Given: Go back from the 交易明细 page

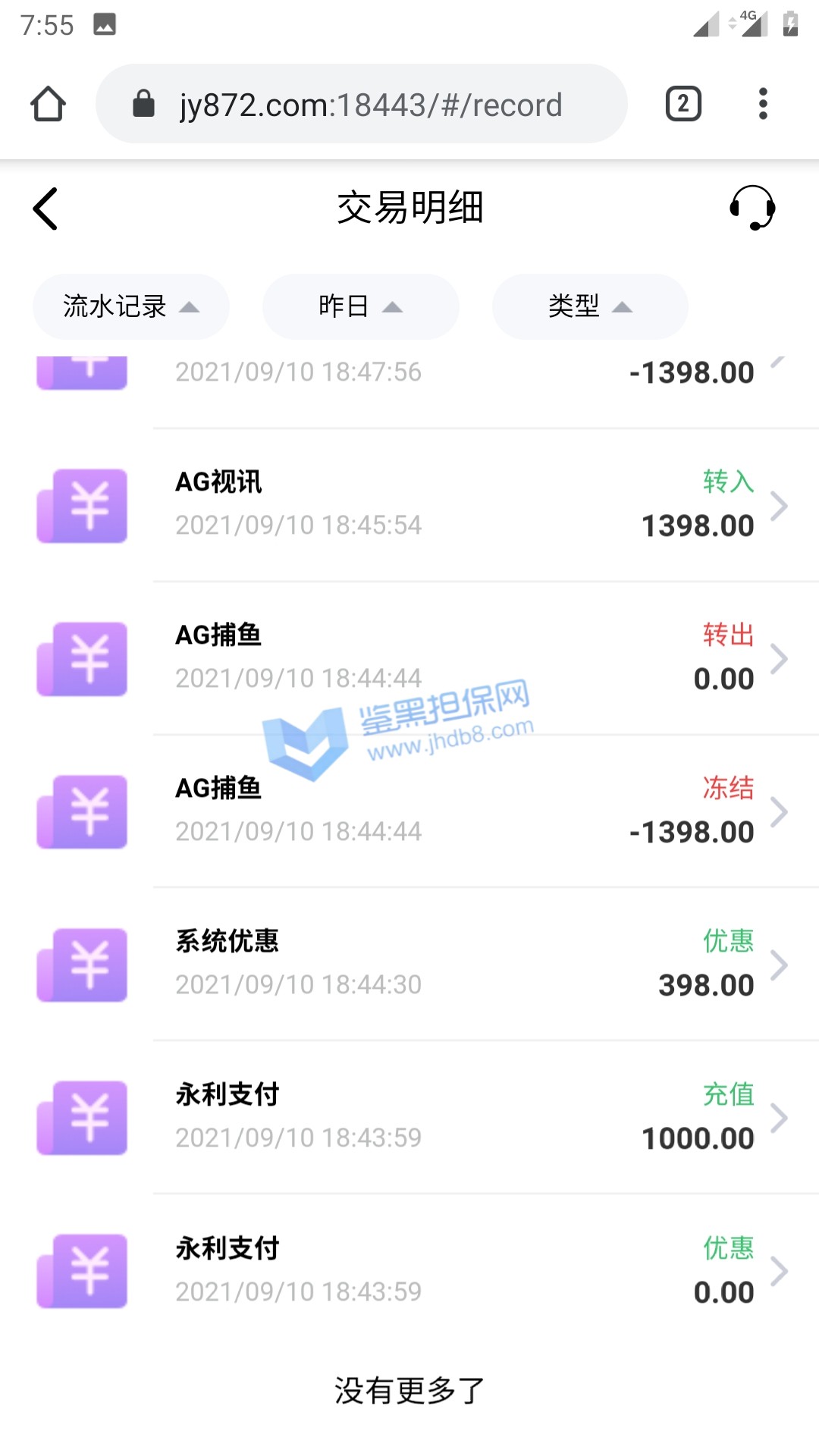Looking at the screenshot, I should point(45,209).
